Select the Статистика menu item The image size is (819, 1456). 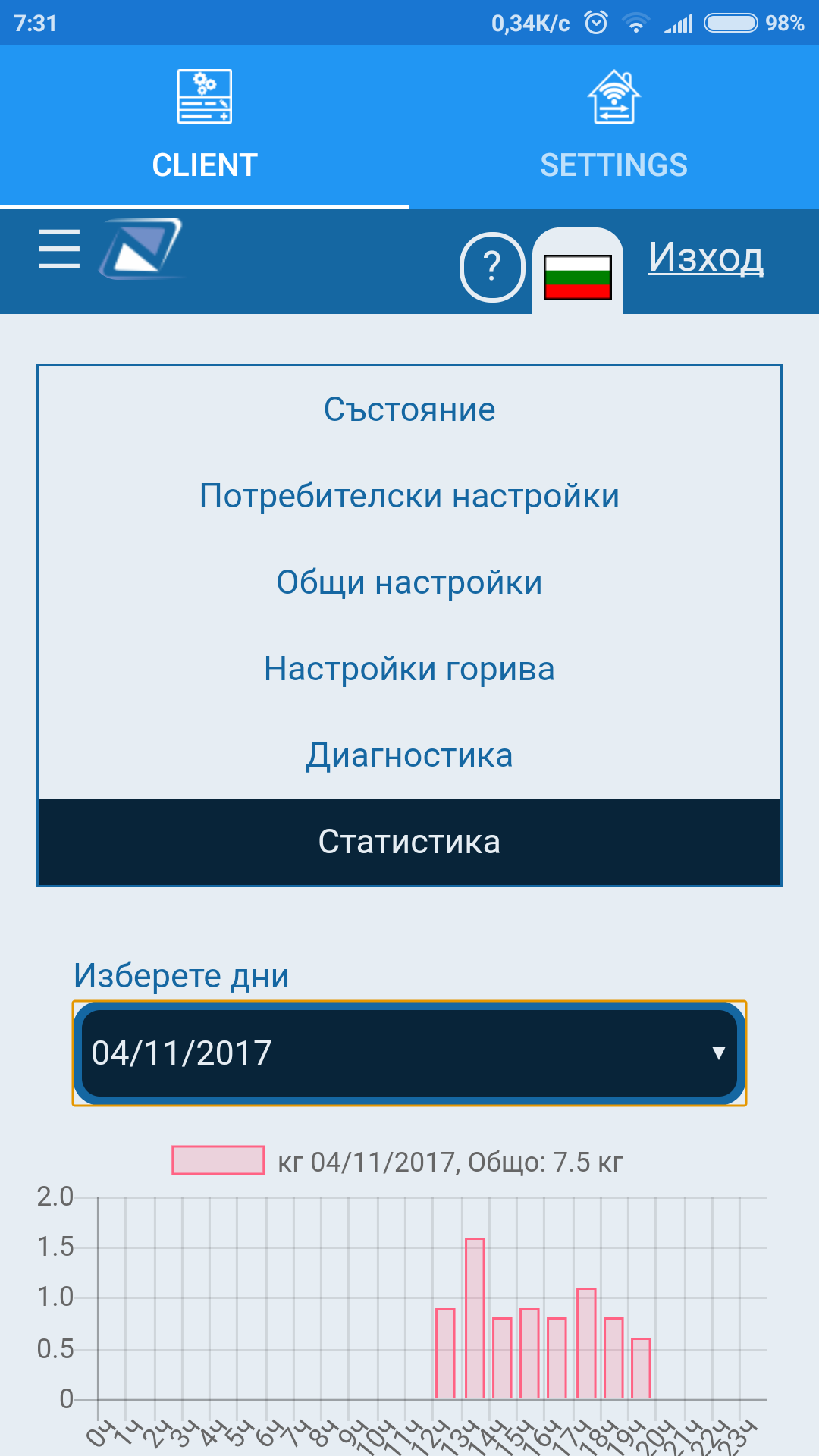(409, 842)
